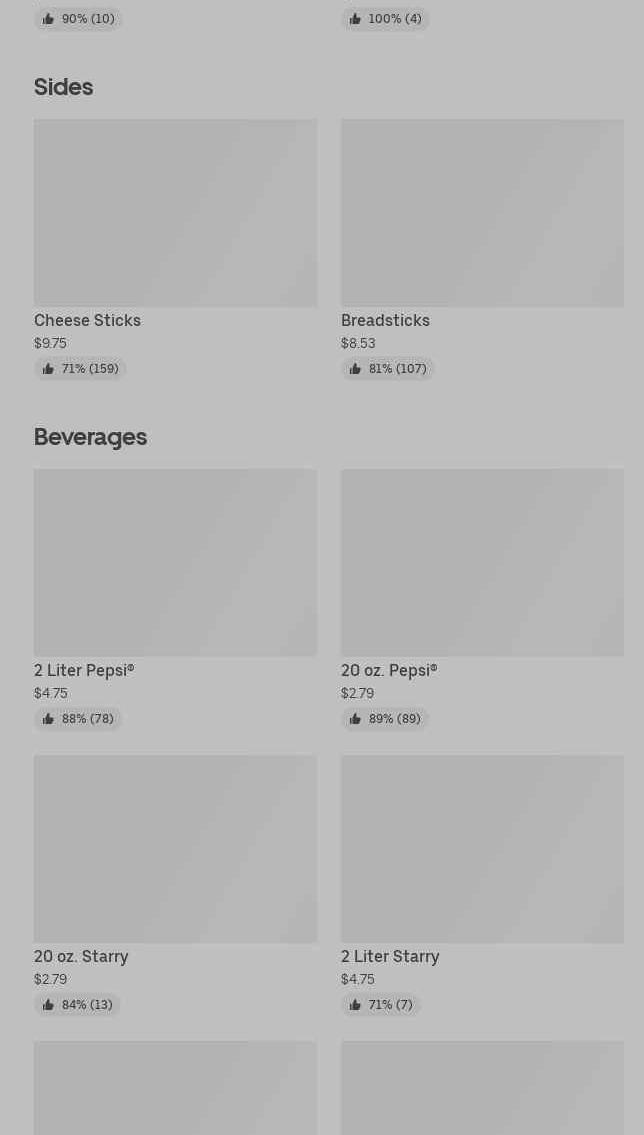Select the 2 Liter Pepsi beverage
The image size is (644, 1135).
point(175,599)
